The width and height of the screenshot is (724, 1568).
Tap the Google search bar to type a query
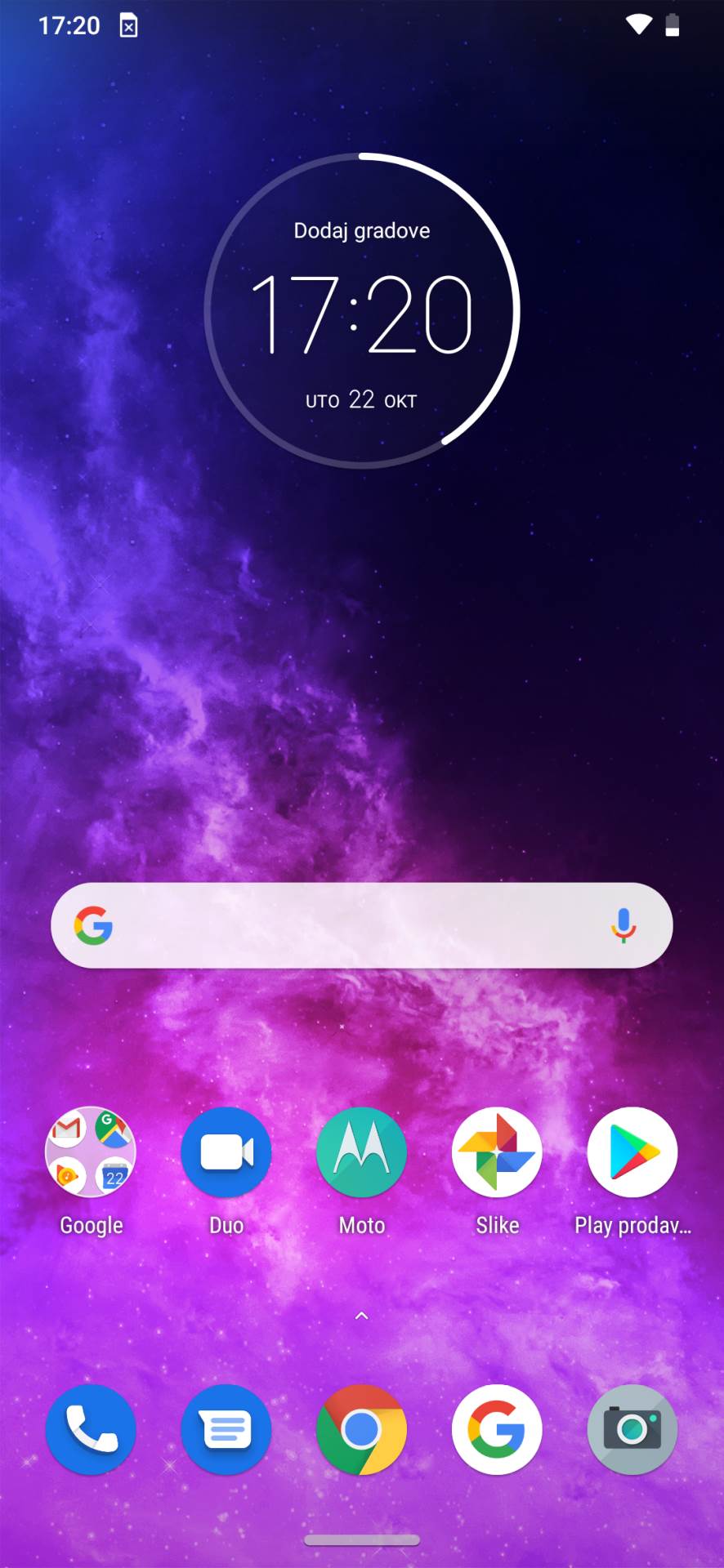coord(351,925)
